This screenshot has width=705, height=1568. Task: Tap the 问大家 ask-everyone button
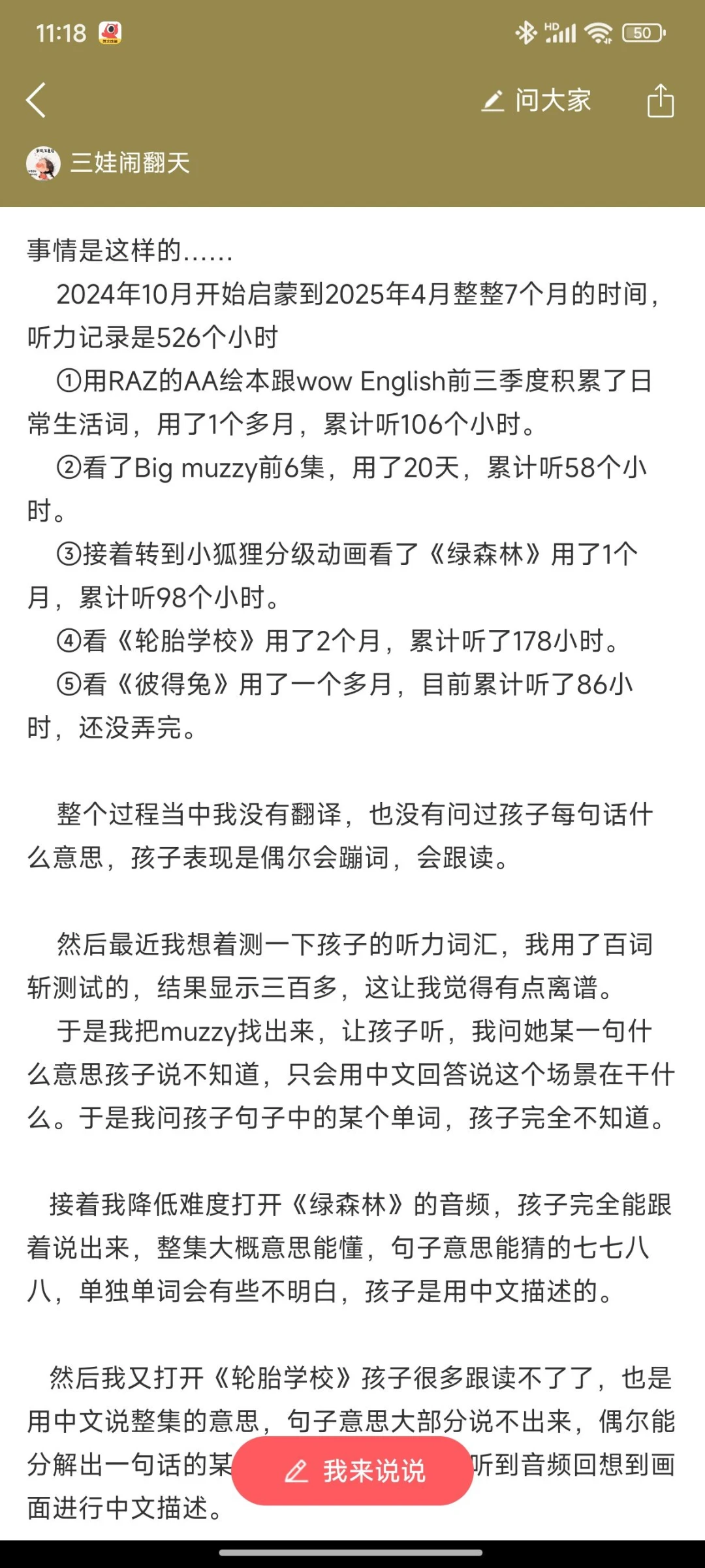click(x=536, y=101)
